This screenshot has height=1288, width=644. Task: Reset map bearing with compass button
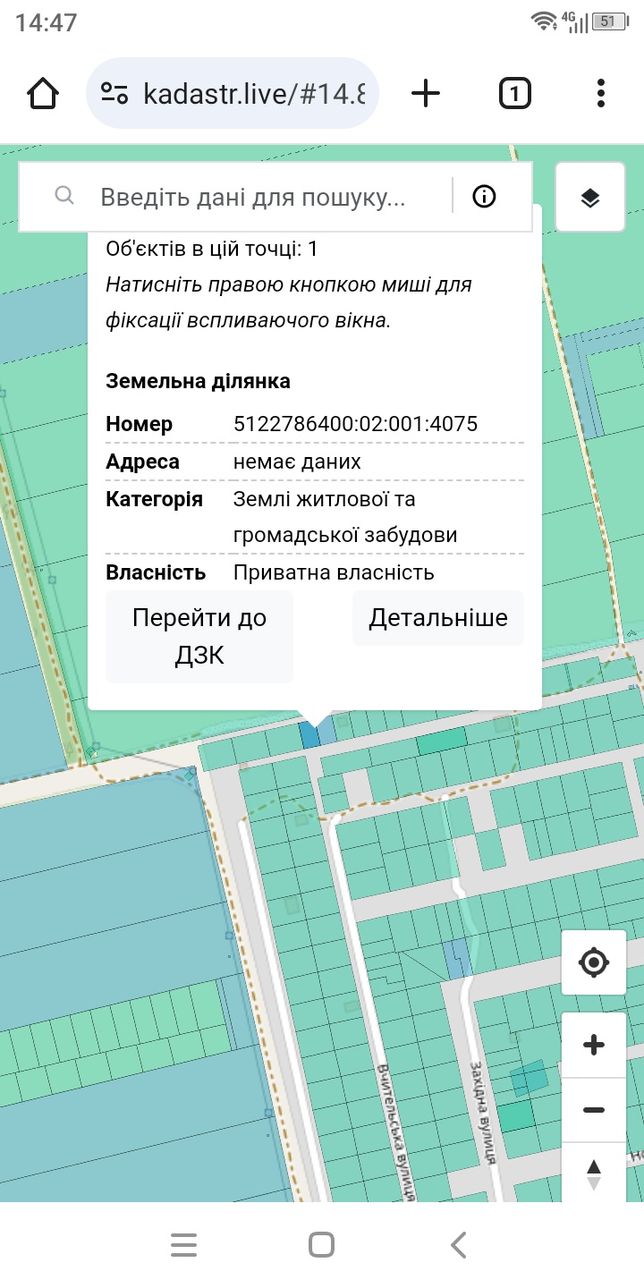point(594,1173)
